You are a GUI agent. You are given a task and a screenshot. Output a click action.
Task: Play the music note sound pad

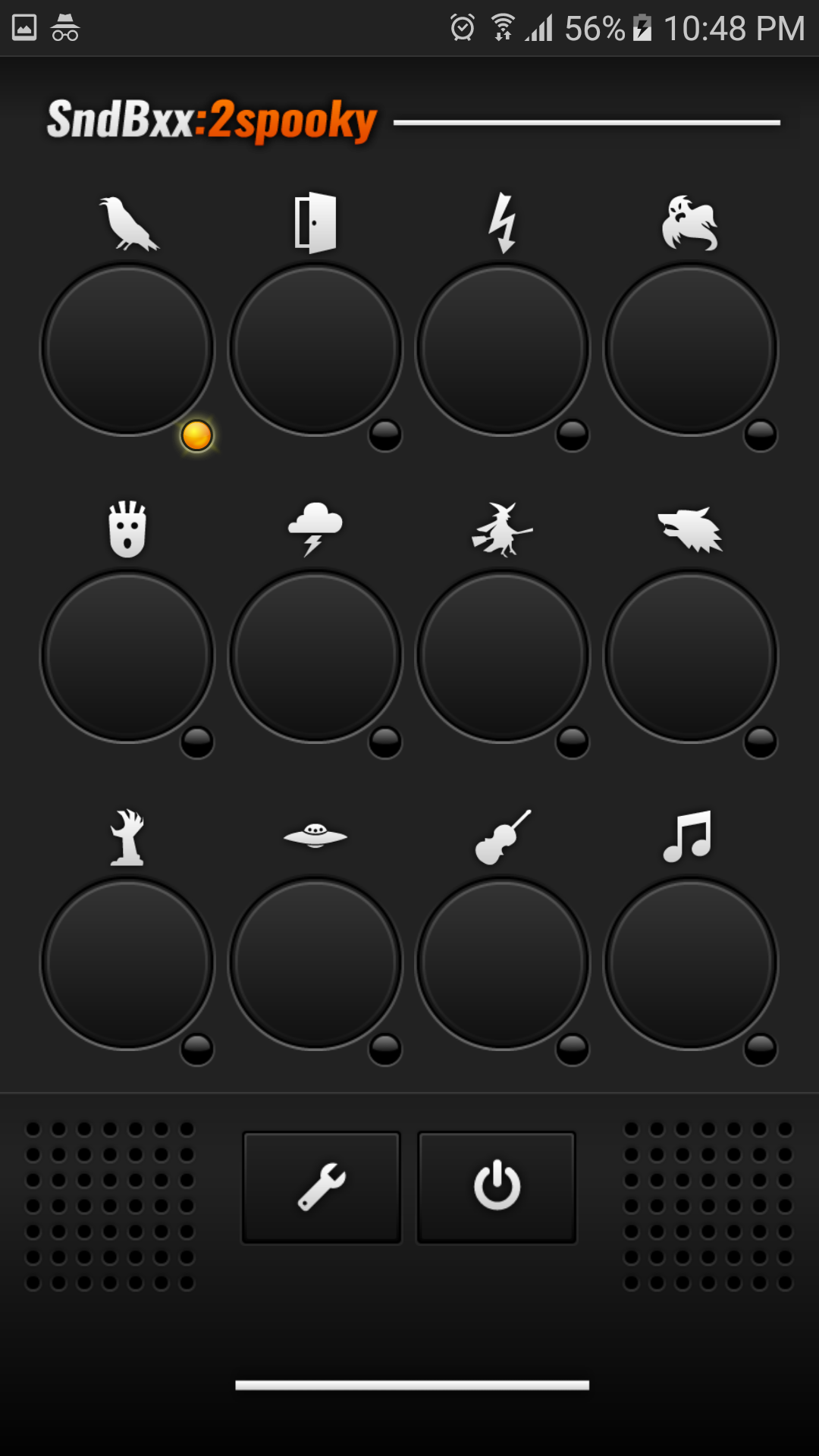(690, 963)
